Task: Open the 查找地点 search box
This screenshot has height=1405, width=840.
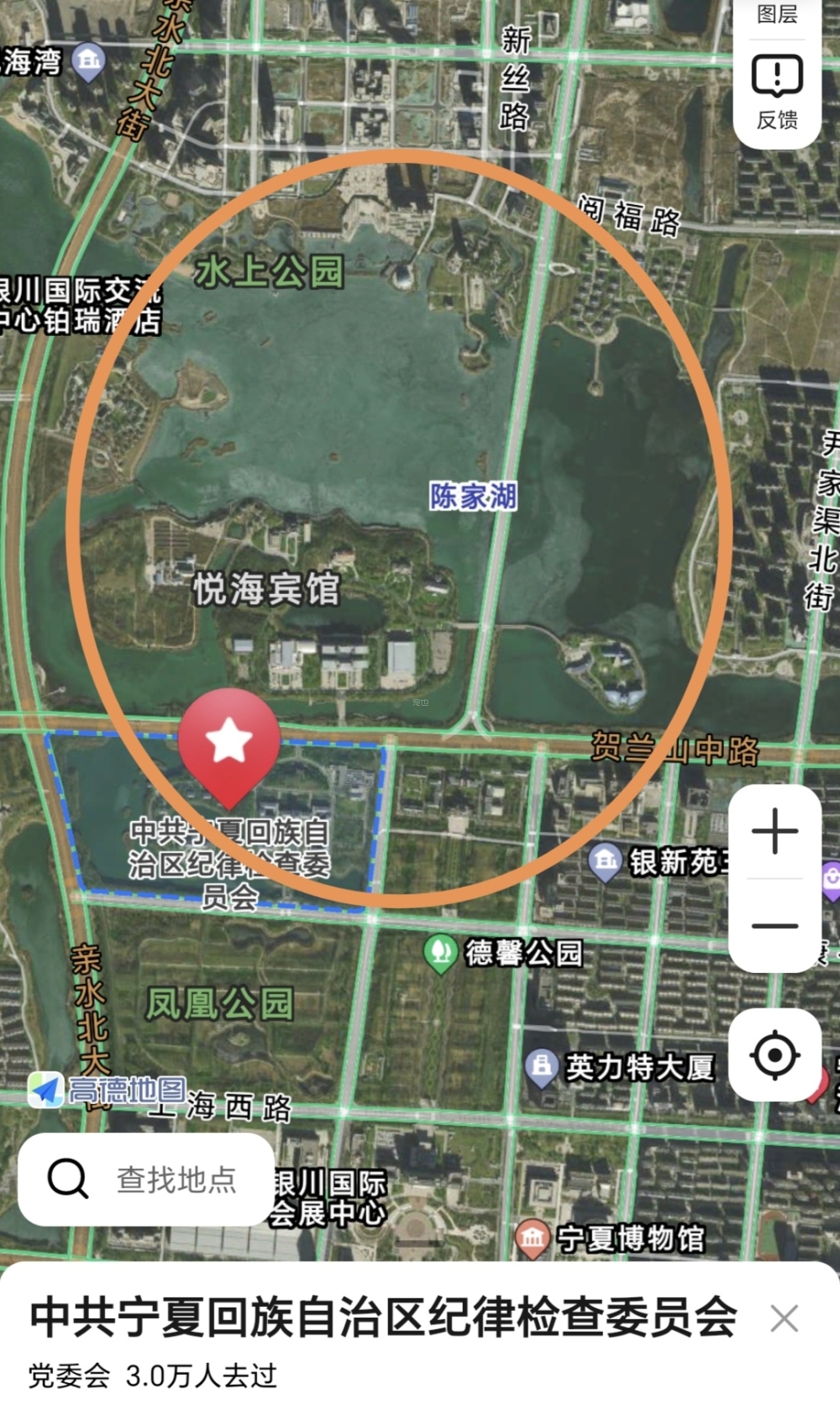Action: click(147, 1179)
